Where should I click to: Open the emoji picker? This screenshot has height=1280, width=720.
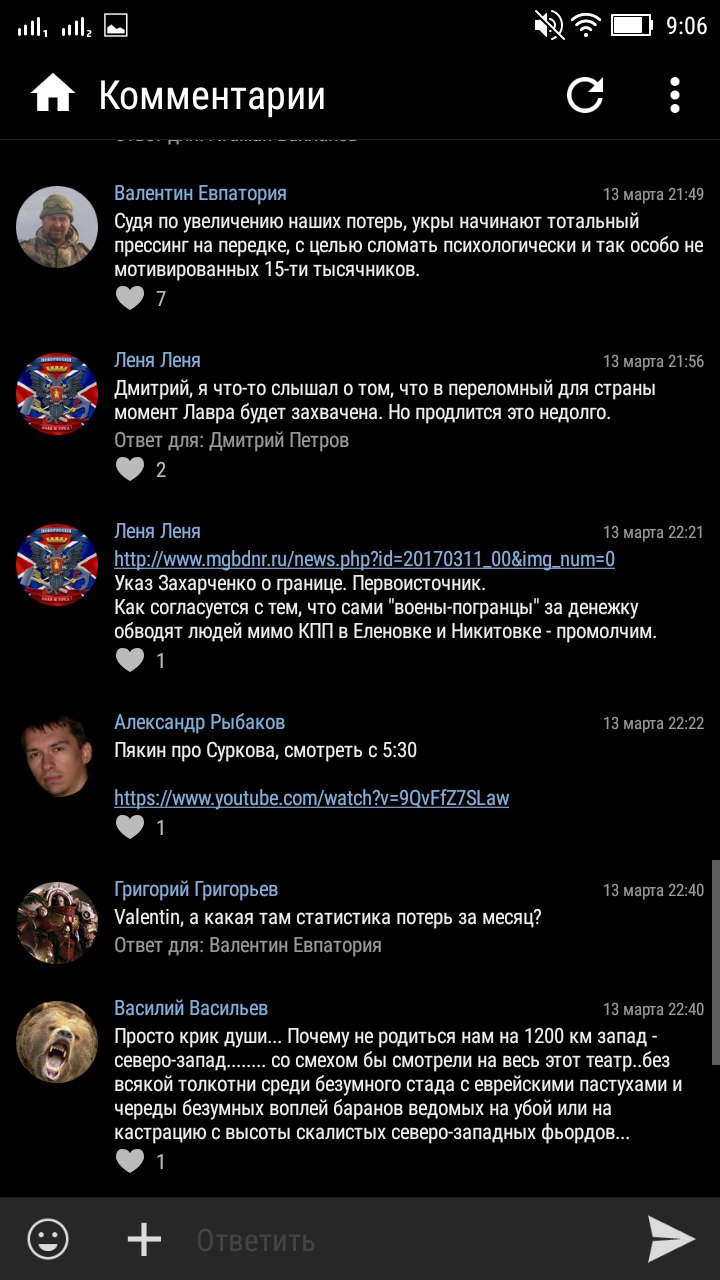[48, 1240]
